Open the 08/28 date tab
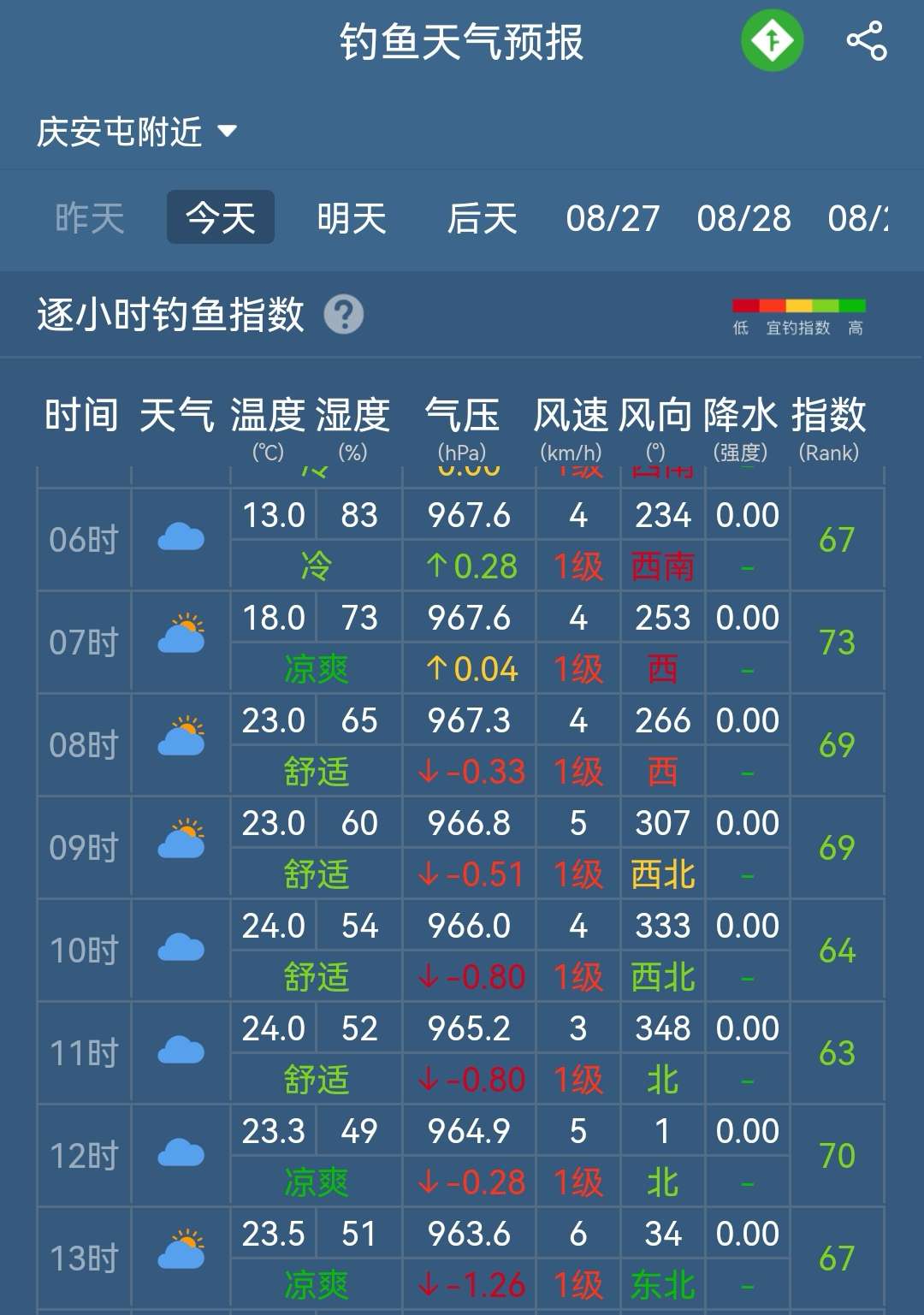Screen dimensions: 924x1315 tap(743, 218)
